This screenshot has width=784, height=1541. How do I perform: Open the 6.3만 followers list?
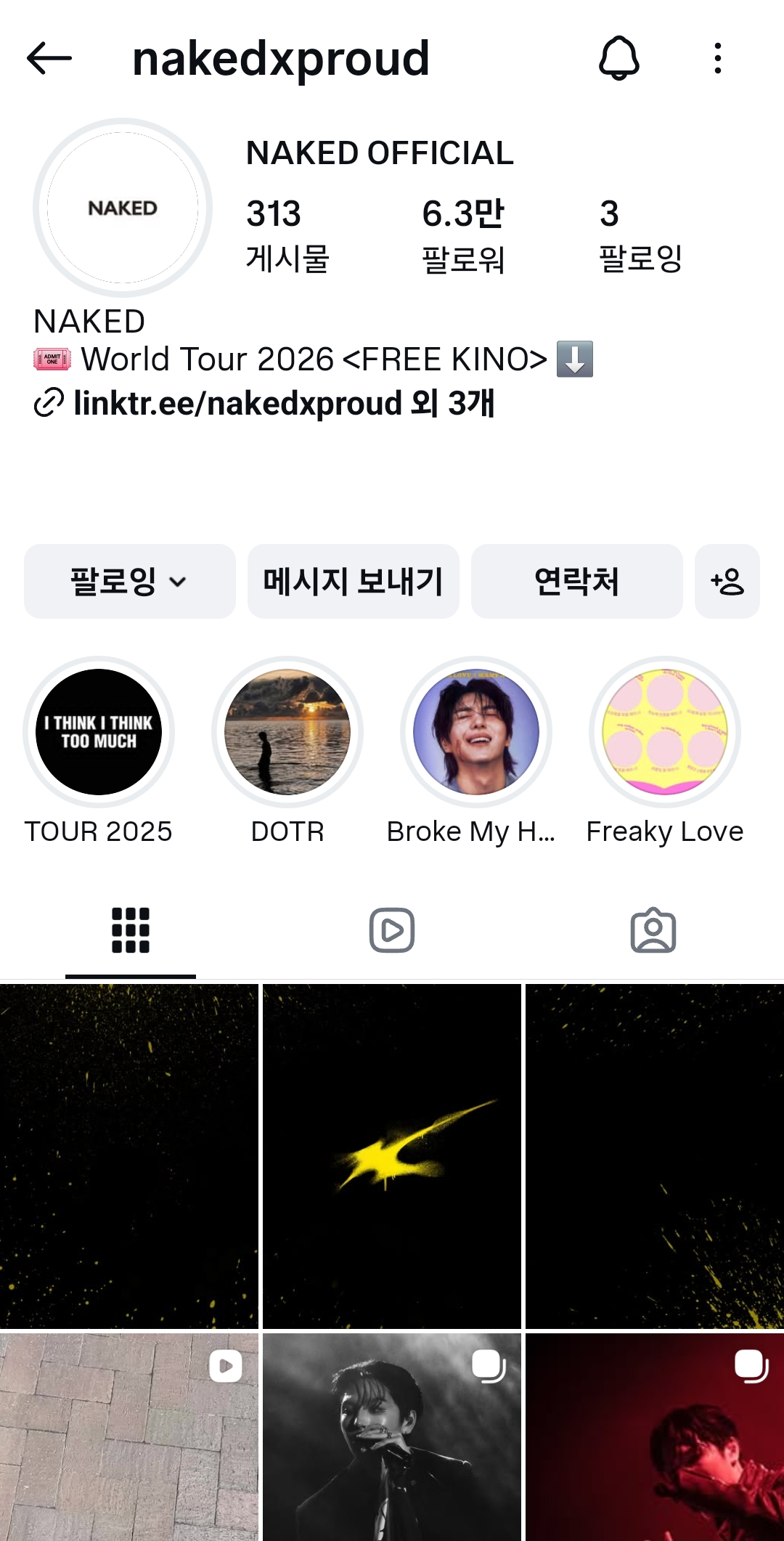tap(463, 235)
